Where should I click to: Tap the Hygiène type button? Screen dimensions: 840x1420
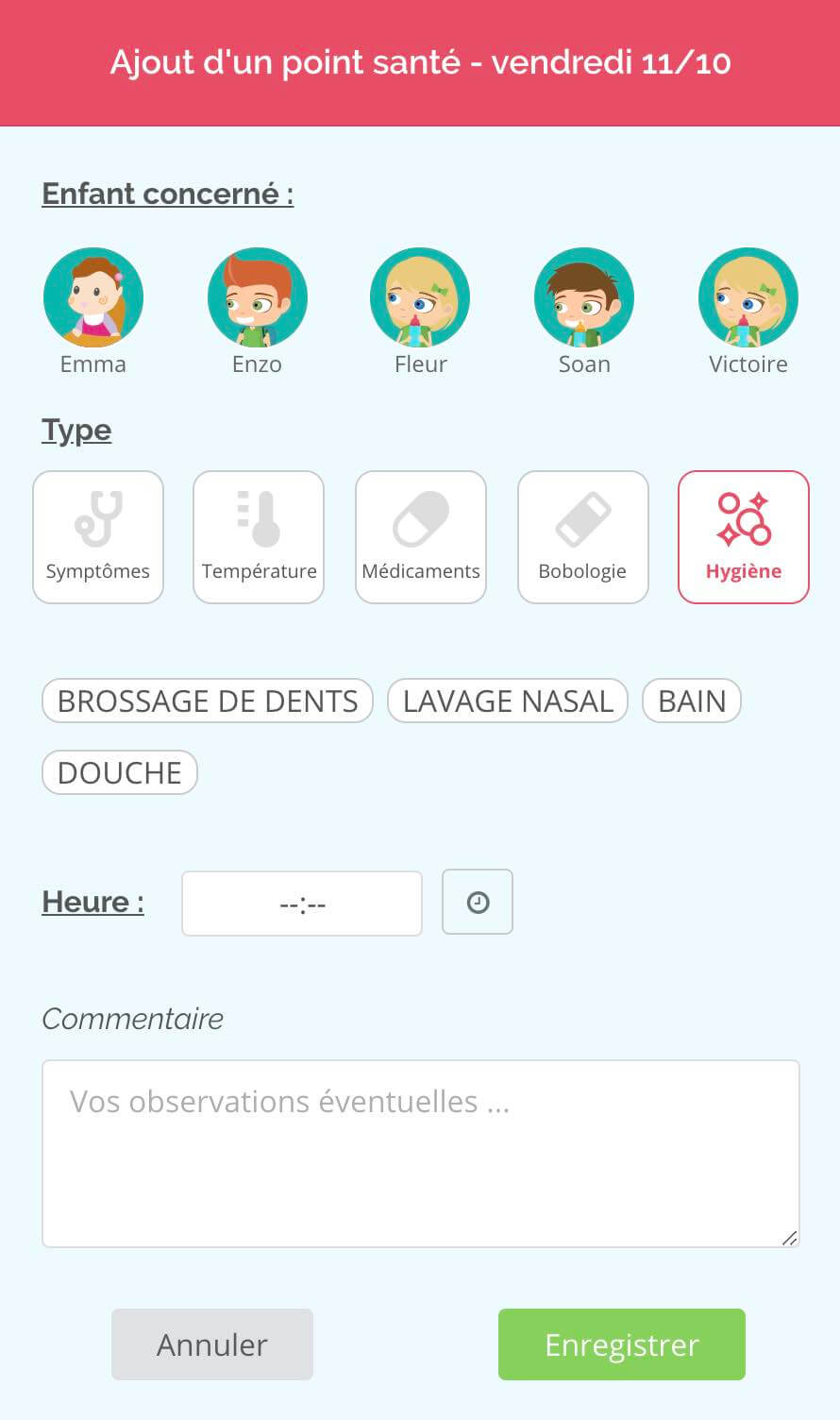[x=744, y=537]
